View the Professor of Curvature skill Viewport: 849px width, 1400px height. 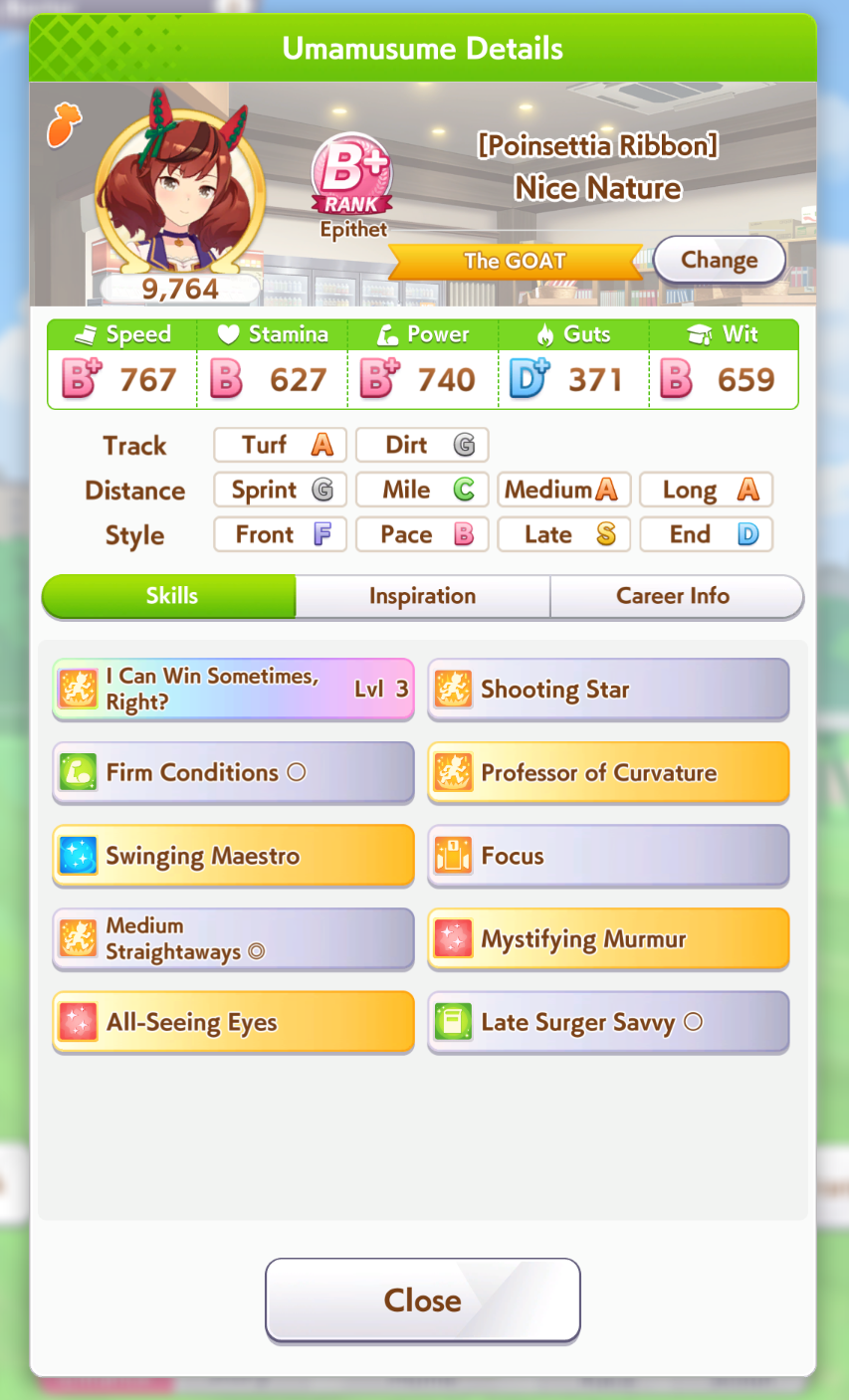(609, 772)
